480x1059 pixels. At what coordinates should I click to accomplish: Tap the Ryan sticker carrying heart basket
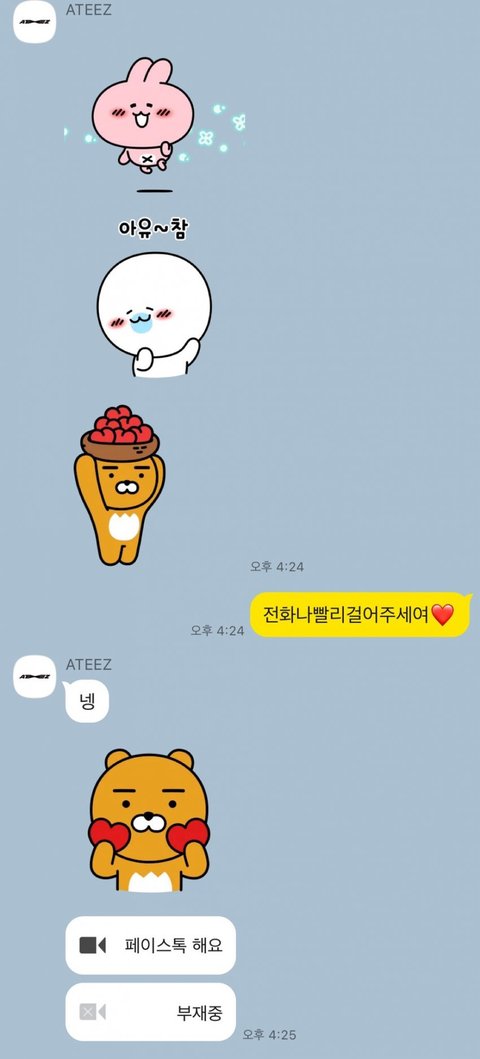coord(120,485)
